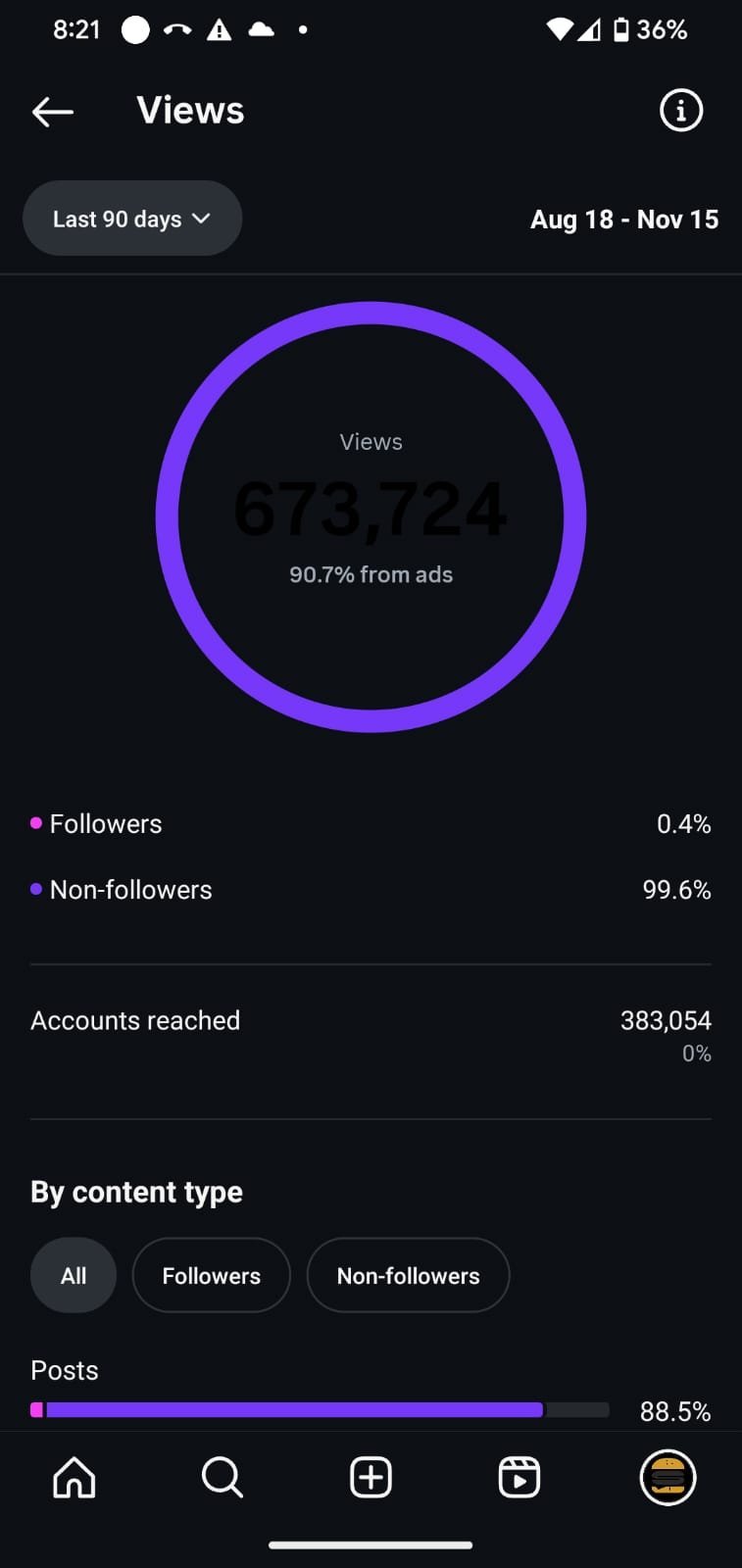
Task: Open the views info icon
Action: coord(680,111)
